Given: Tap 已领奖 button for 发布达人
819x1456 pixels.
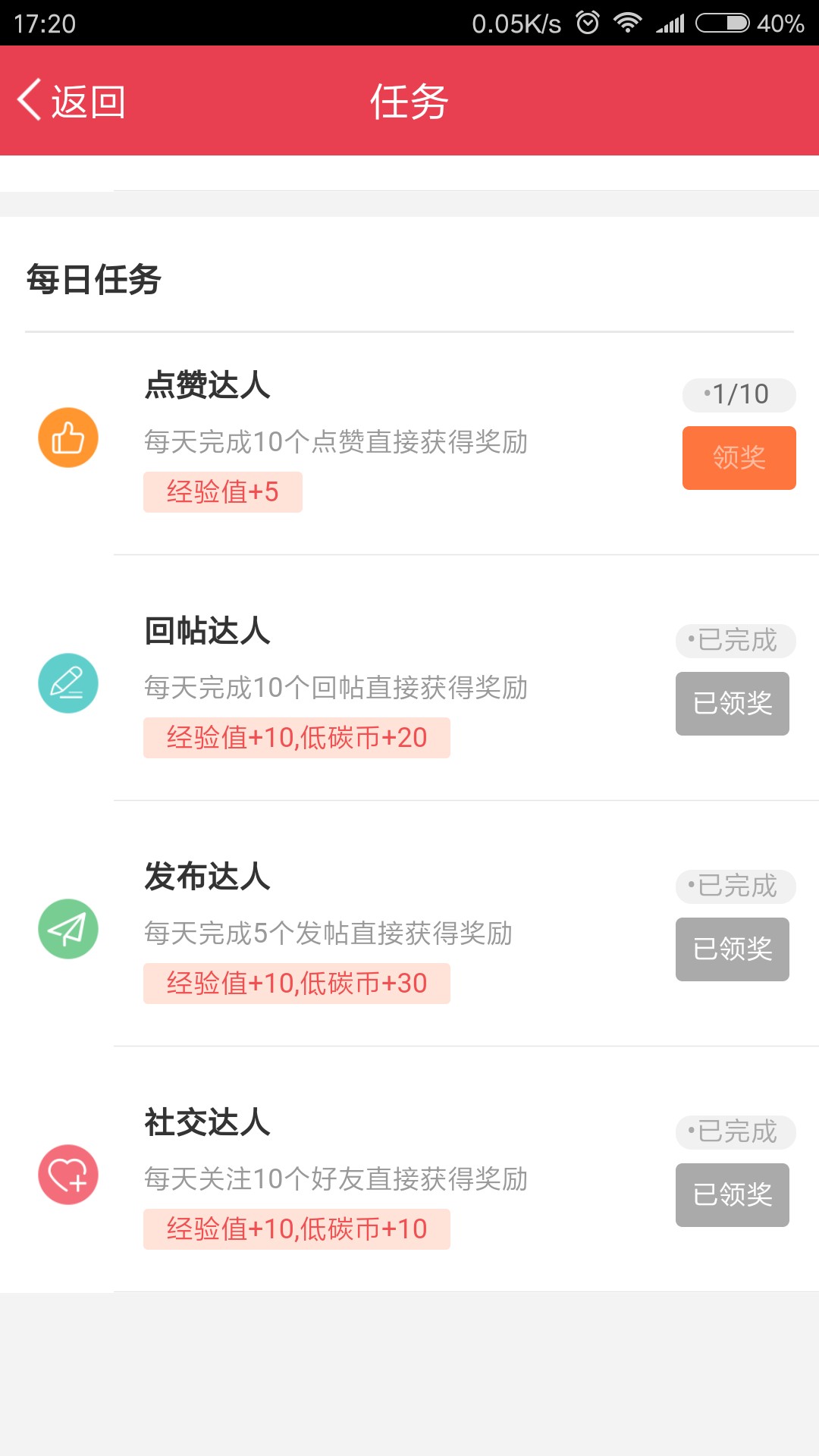Looking at the screenshot, I should click(x=732, y=949).
